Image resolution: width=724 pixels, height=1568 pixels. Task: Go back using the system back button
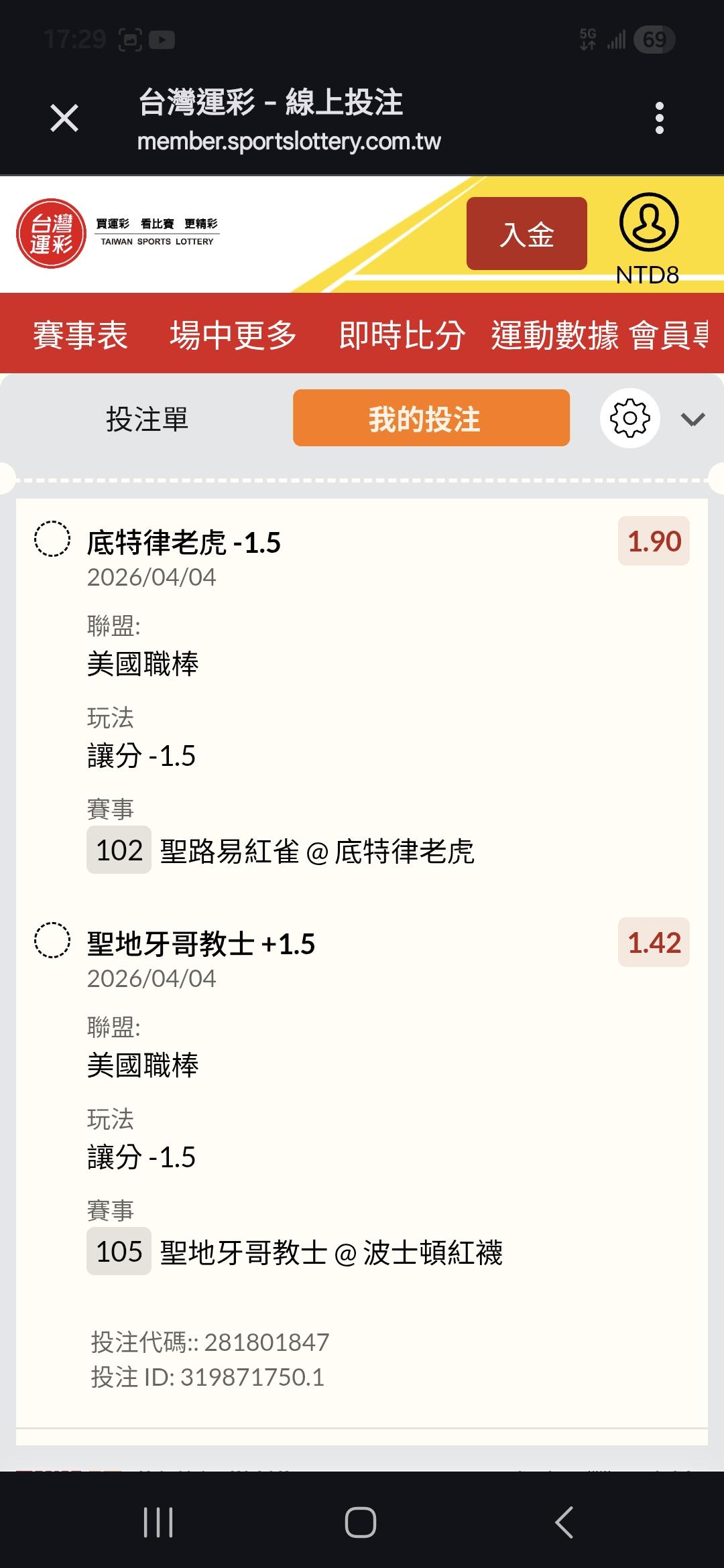pos(564,1522)
